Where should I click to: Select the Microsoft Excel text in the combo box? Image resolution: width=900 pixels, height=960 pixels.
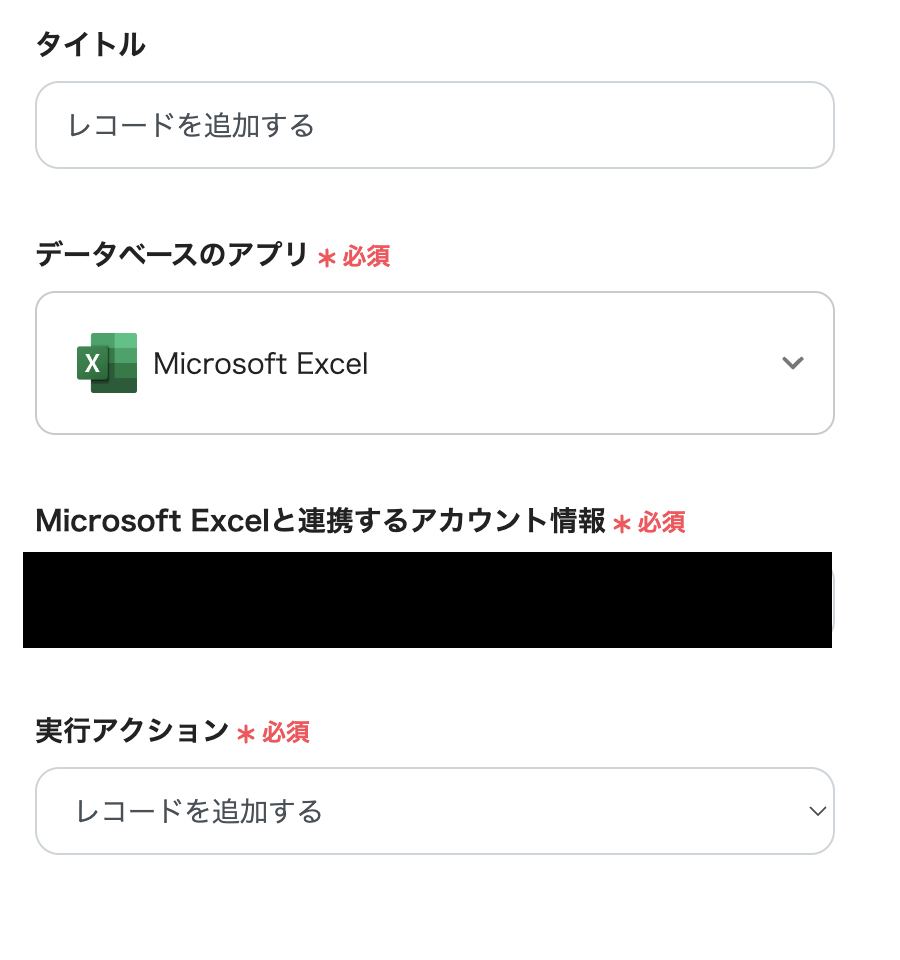(x=260, y=363)
